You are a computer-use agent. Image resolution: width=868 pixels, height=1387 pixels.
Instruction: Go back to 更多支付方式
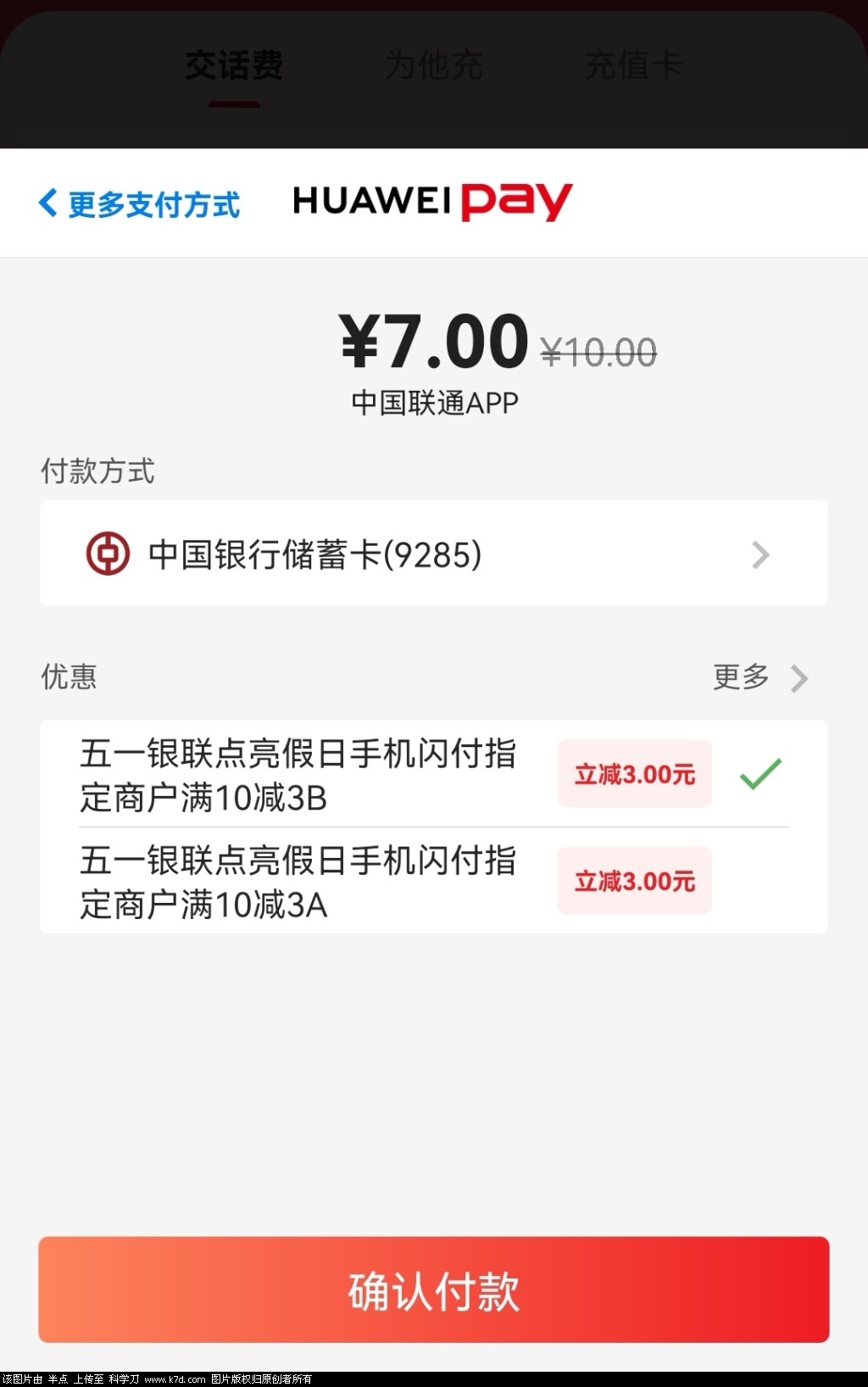tap(140, 204)
